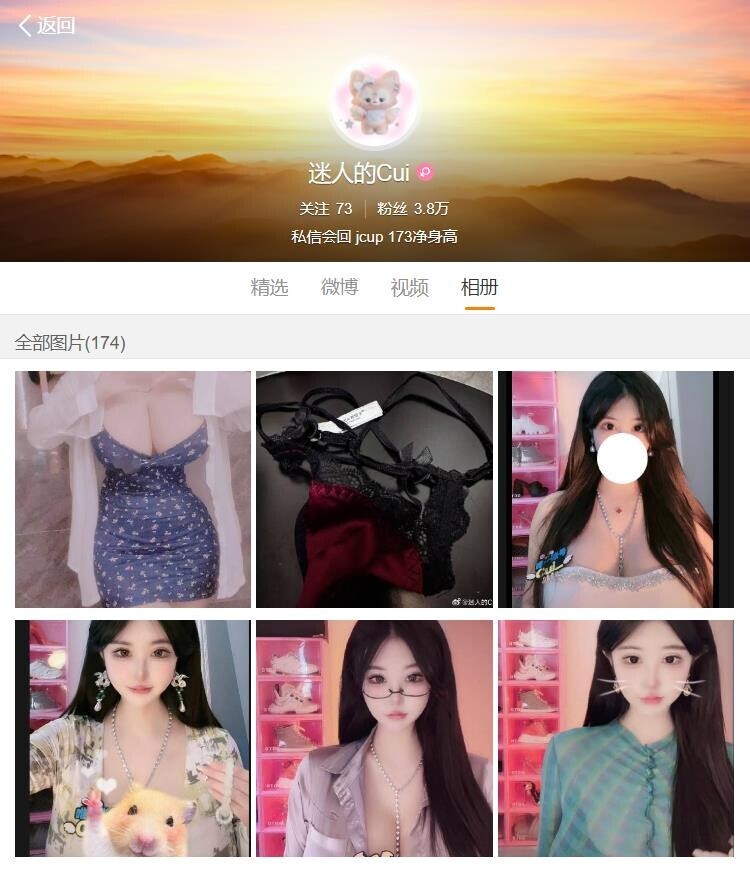Open the blue floral dress photo

coord(133,489)
